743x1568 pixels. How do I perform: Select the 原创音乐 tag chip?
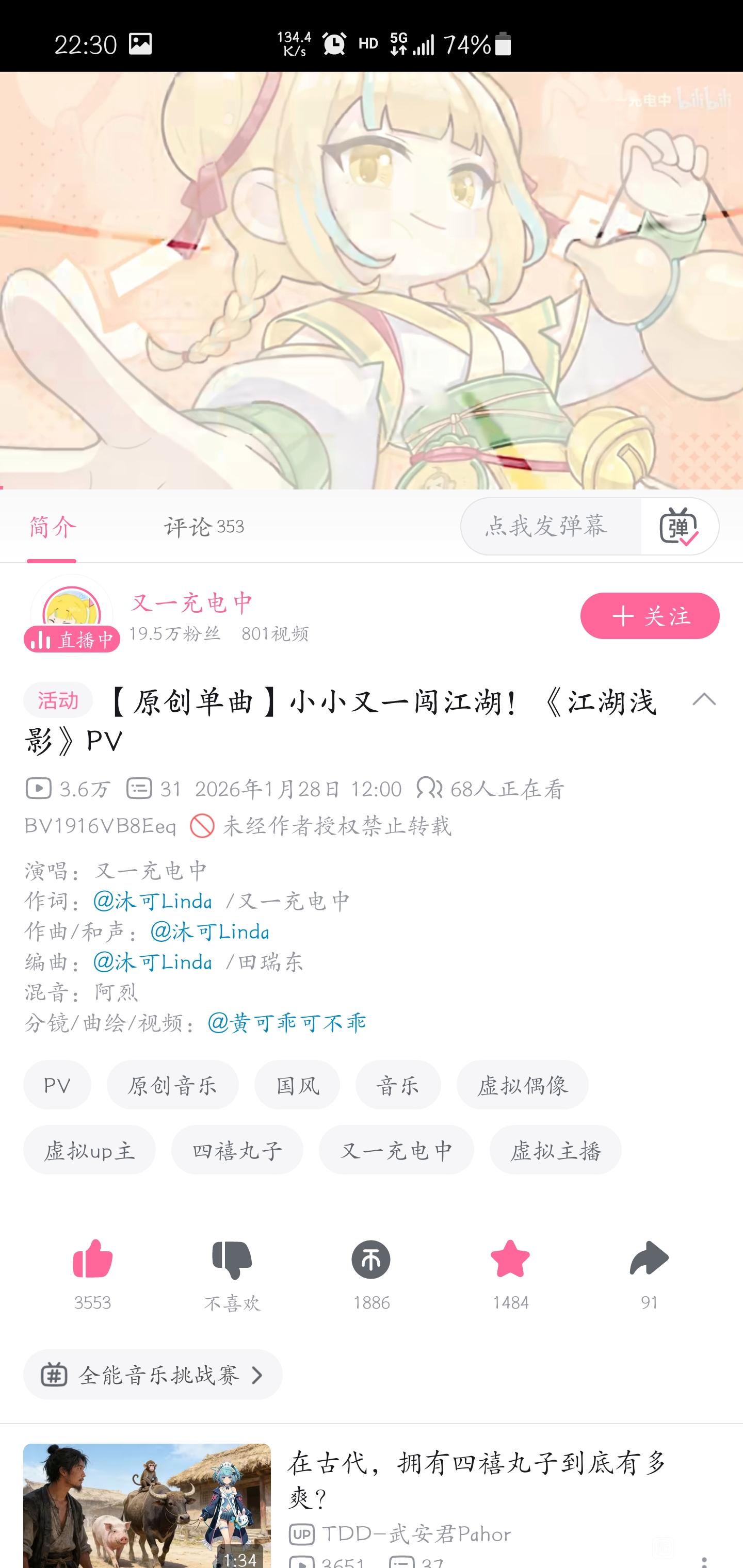point(172,1085)
